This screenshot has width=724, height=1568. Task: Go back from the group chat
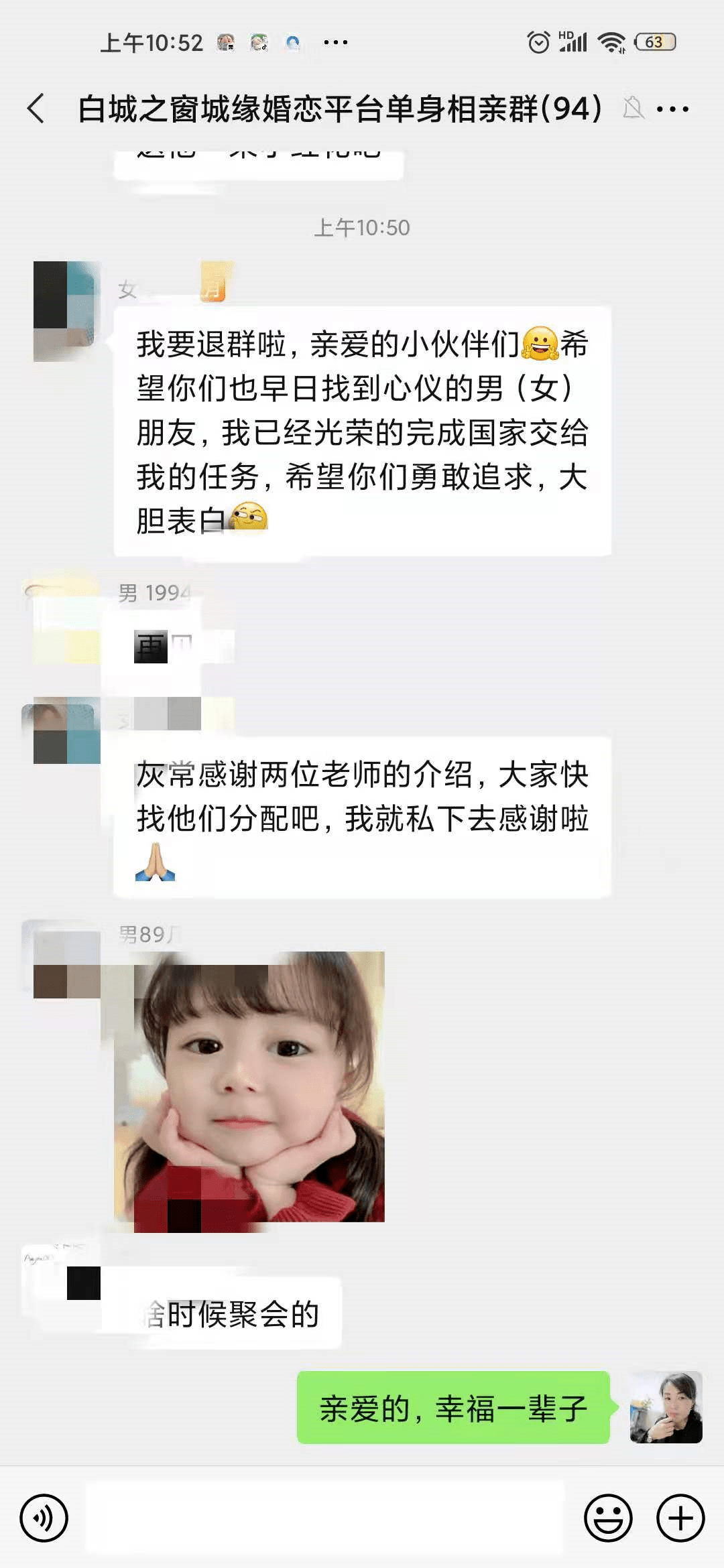click(x=36, y=109)
